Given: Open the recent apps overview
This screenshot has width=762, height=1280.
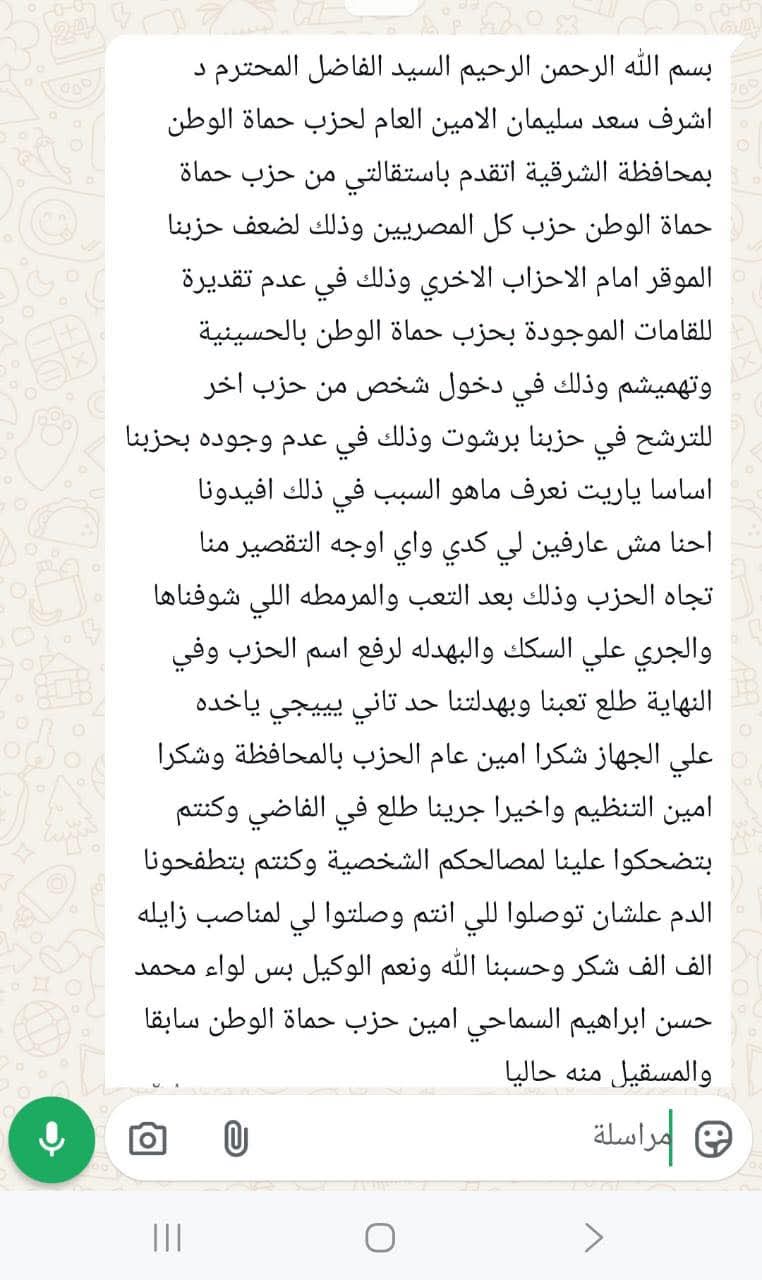Looking at the screenshot, I should point(167,1238).
